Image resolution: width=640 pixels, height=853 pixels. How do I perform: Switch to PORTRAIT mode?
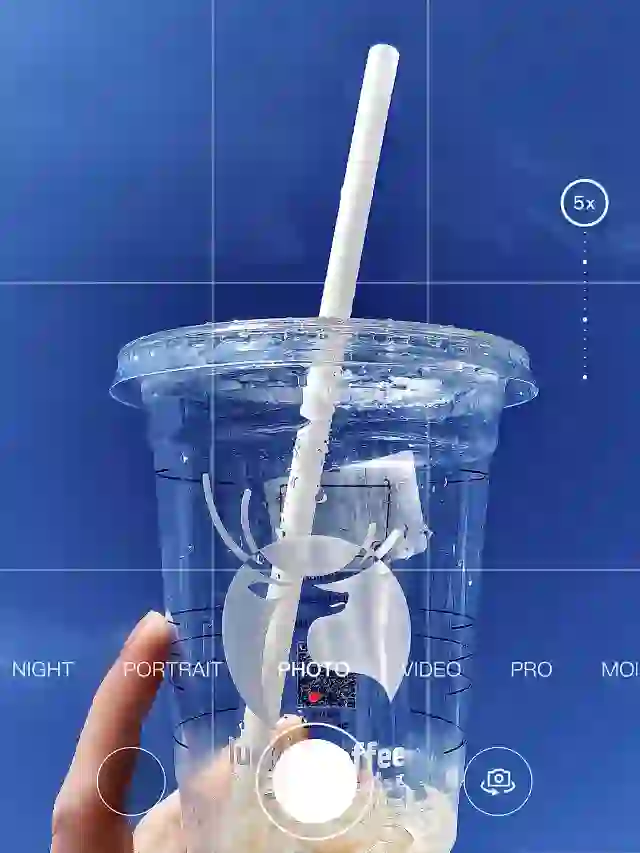[172, 670]
